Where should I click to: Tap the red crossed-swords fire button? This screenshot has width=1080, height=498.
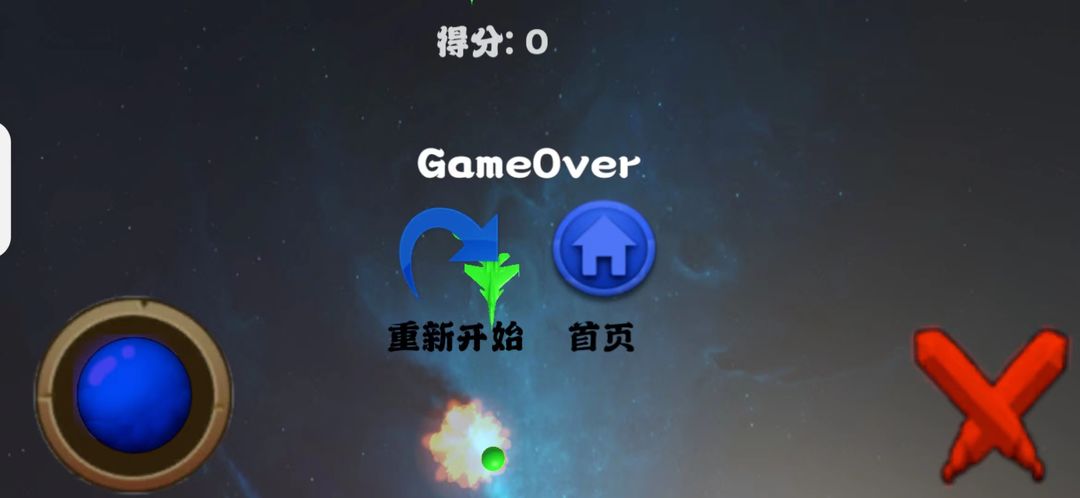pos(990,404)
